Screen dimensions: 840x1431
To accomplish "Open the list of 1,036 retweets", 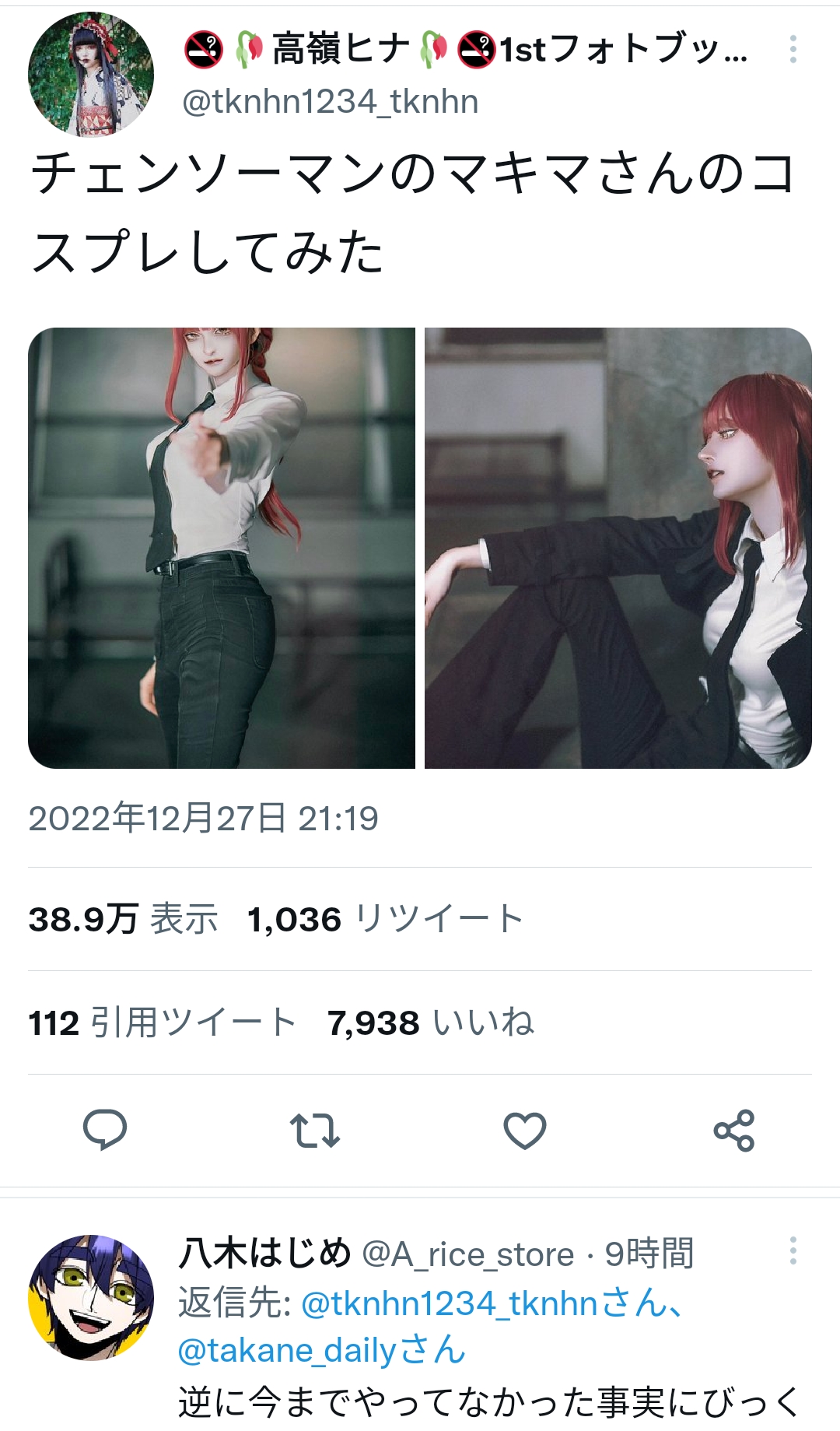I will (385, 919).
